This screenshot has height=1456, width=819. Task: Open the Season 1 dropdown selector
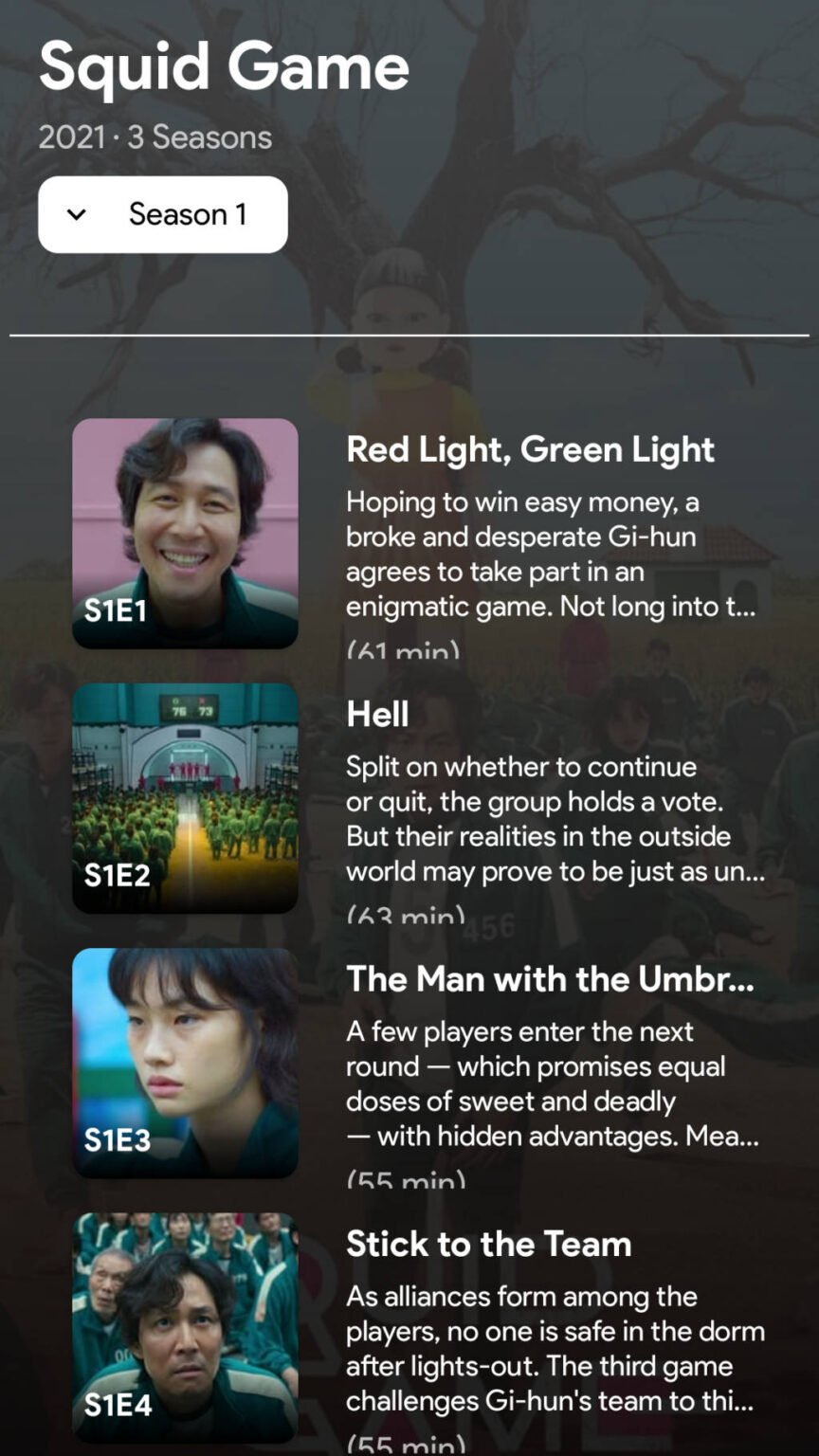(162, 214)
